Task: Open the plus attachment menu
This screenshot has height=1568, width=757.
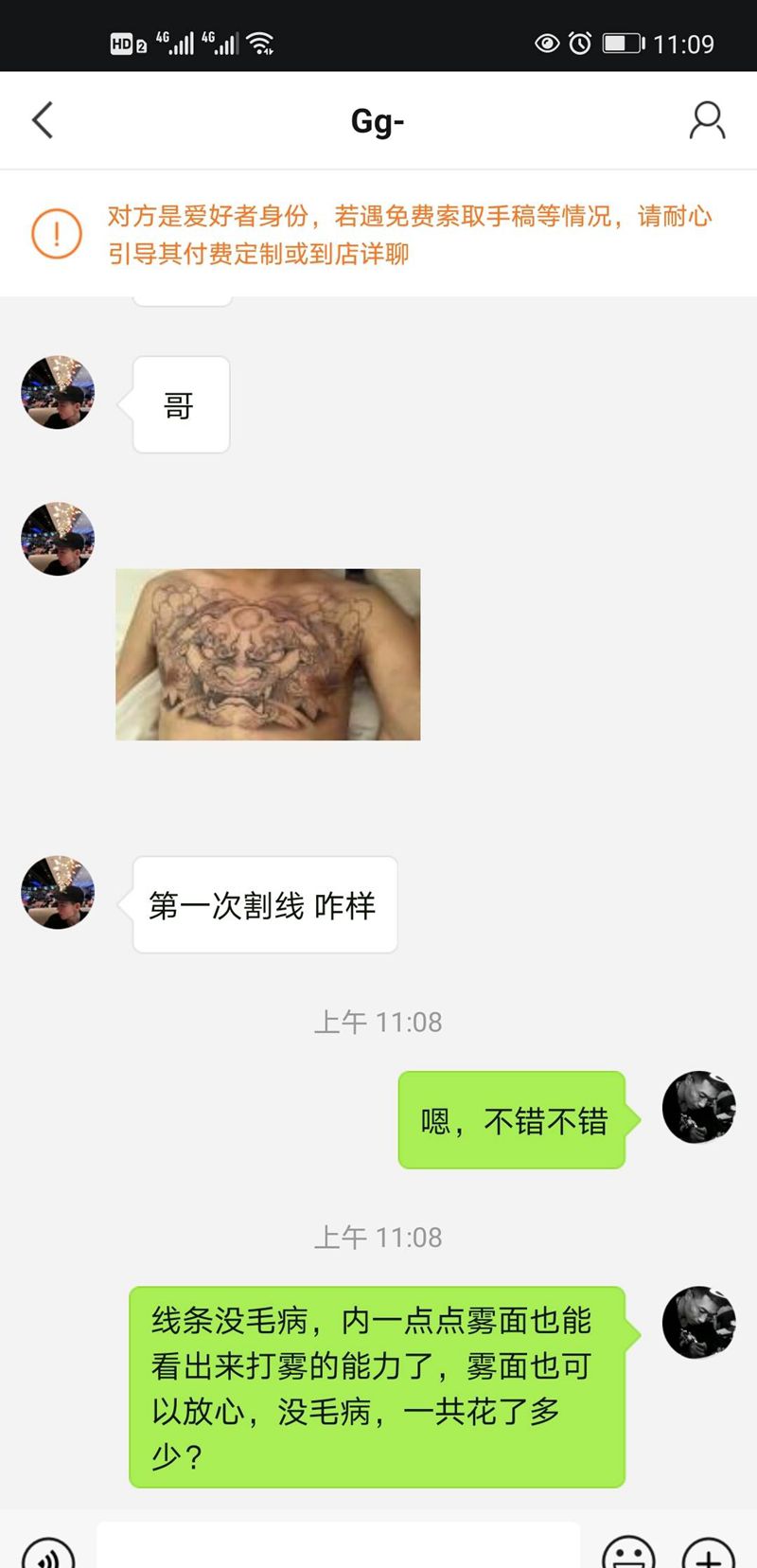Action: coord(708,1553)
